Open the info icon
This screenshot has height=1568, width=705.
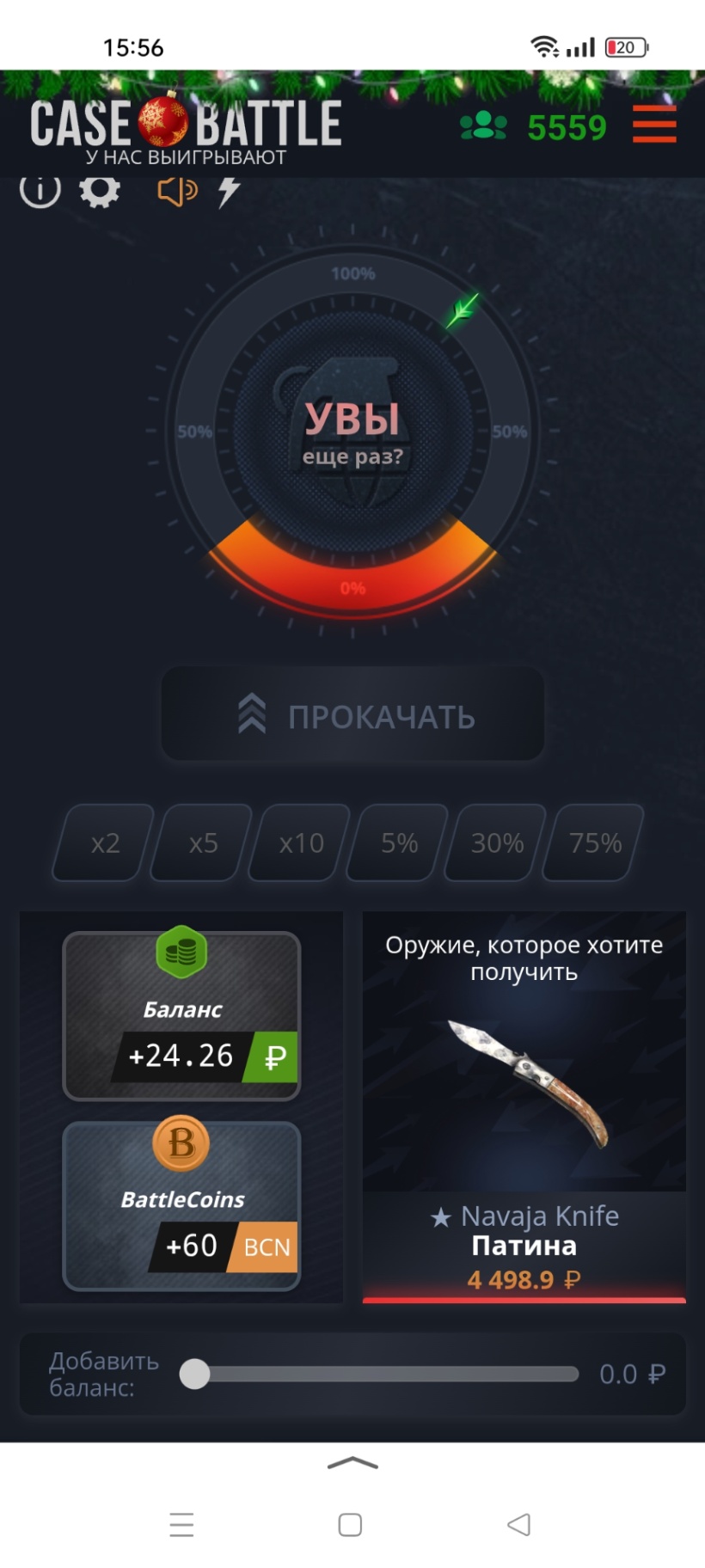point(40,189)
